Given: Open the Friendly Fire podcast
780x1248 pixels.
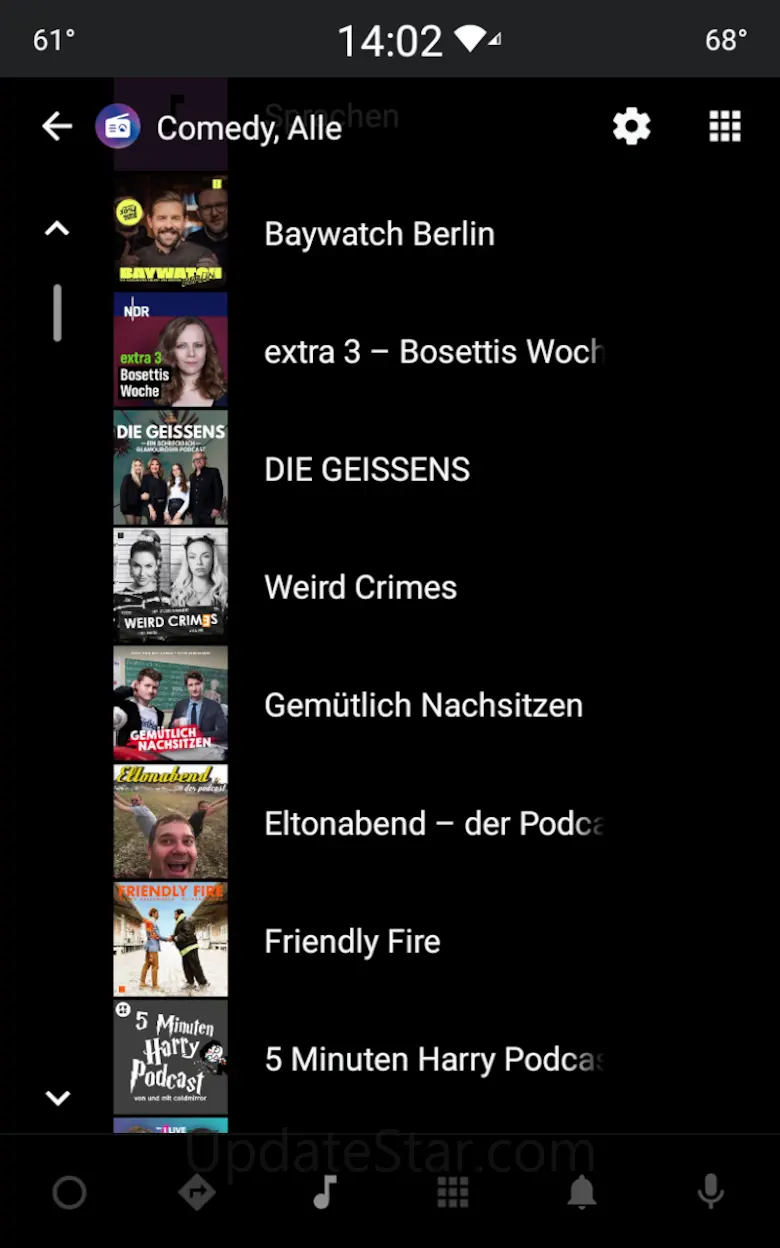Looking at the screenshot, I should pos(352,942).
